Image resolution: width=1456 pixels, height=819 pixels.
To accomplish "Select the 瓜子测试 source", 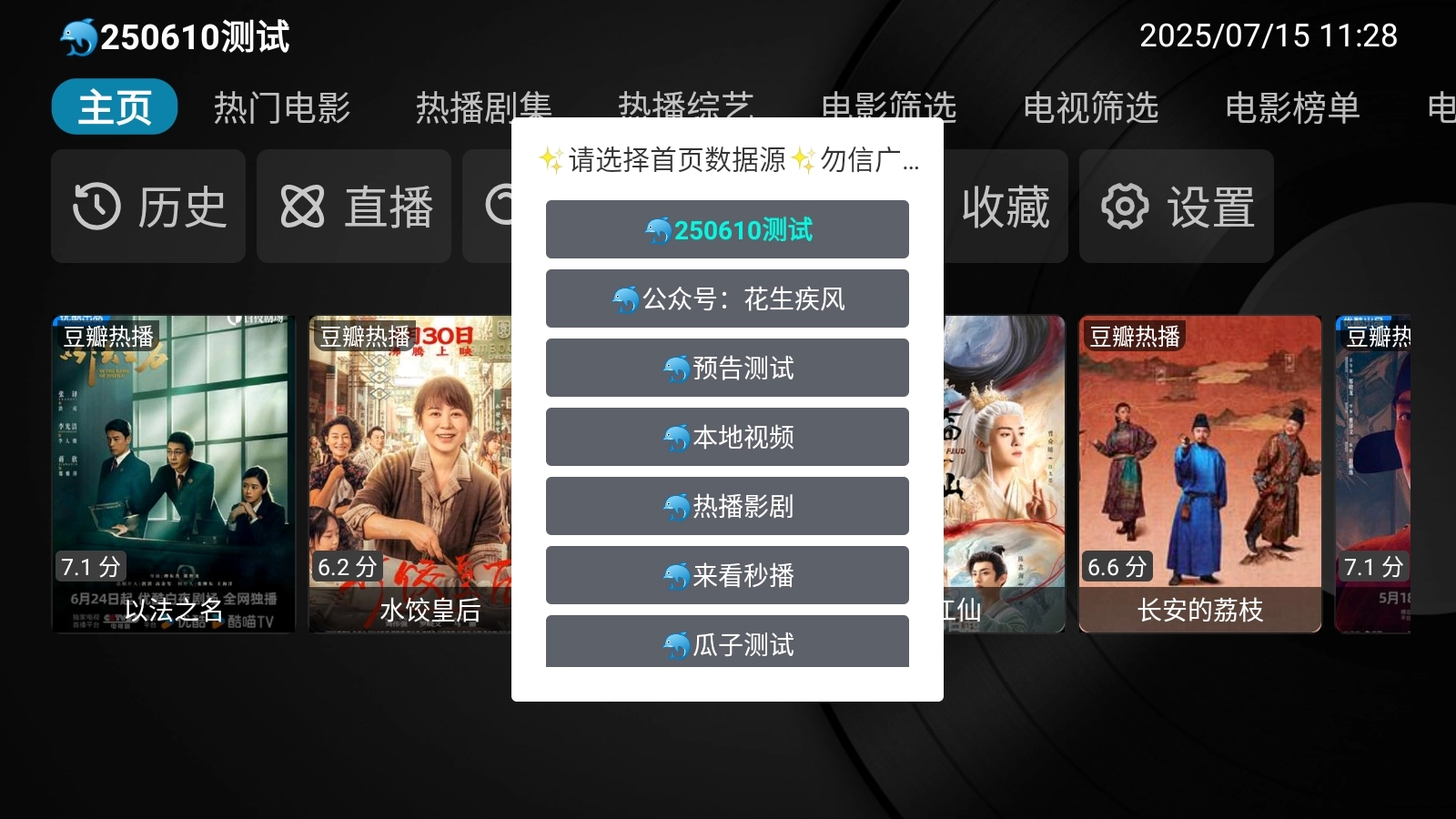I will click(x=727, y=642).
